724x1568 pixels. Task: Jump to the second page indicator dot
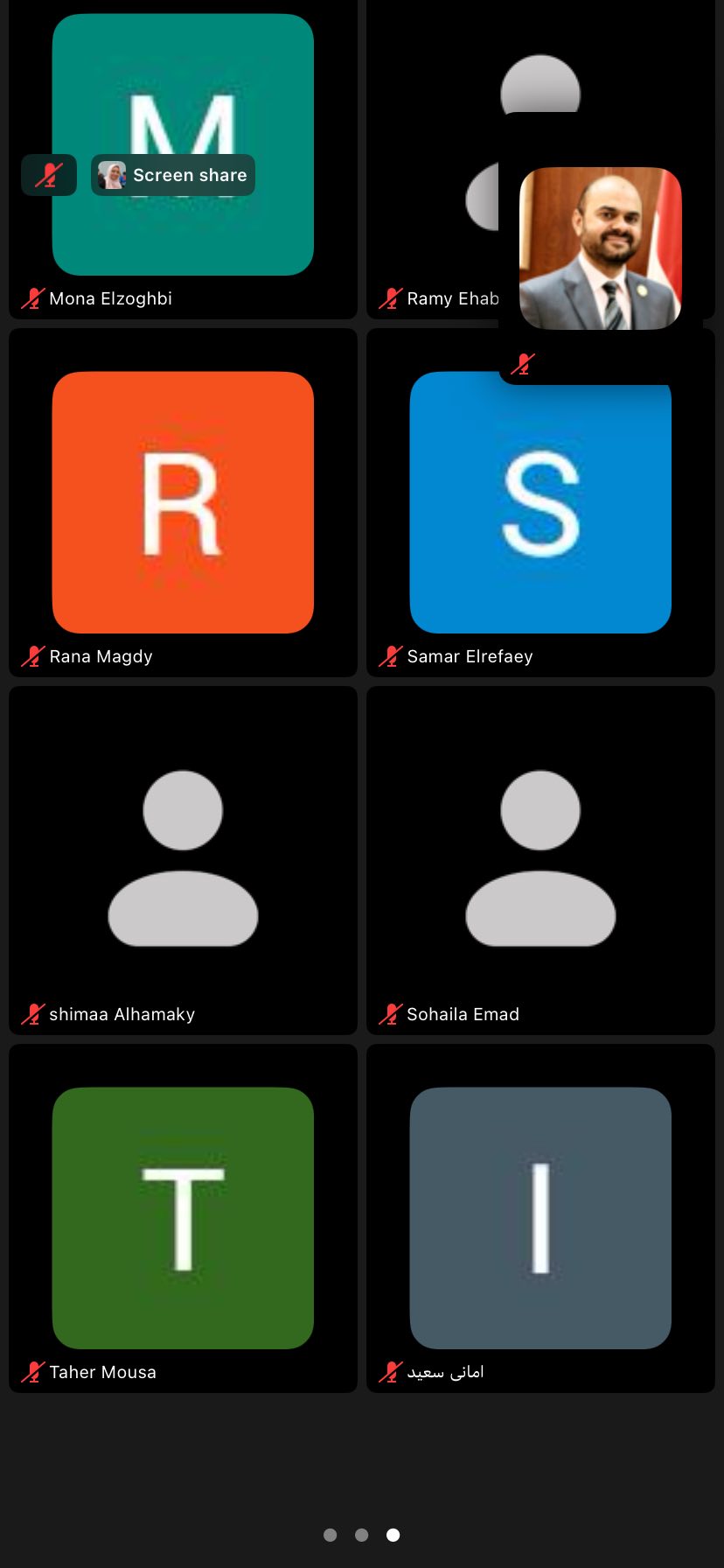(x=361, y=1535)
